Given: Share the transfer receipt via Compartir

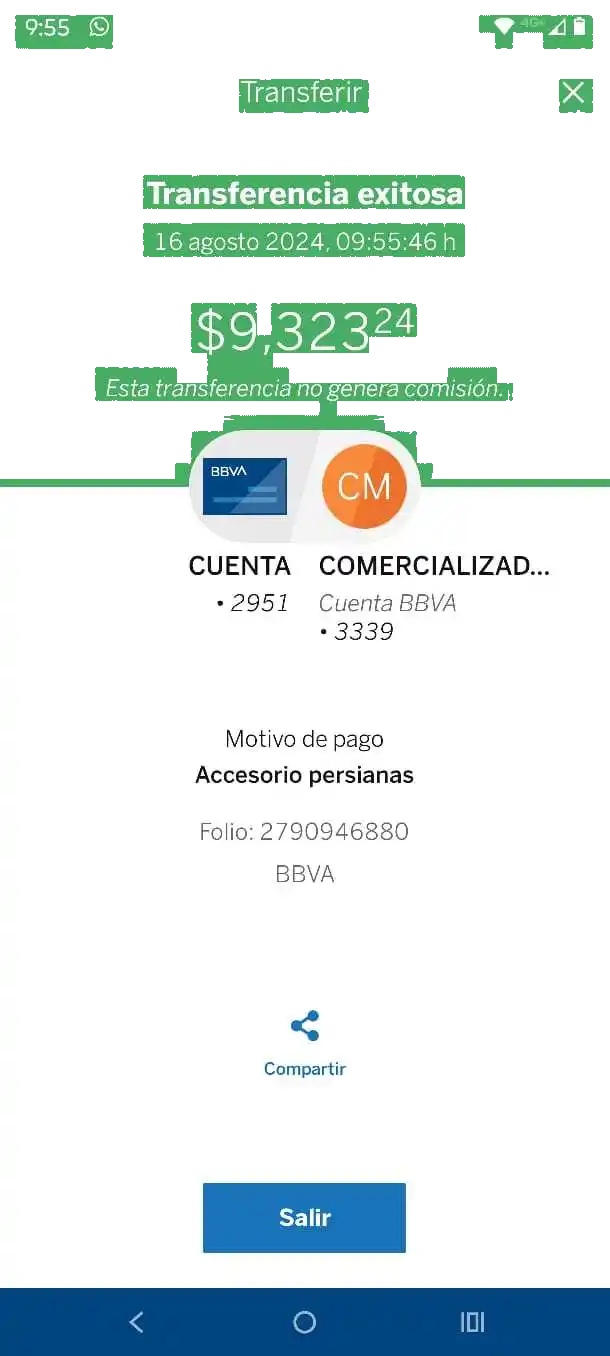Looking at the screenshot, I should click(x=305, y=1041).
